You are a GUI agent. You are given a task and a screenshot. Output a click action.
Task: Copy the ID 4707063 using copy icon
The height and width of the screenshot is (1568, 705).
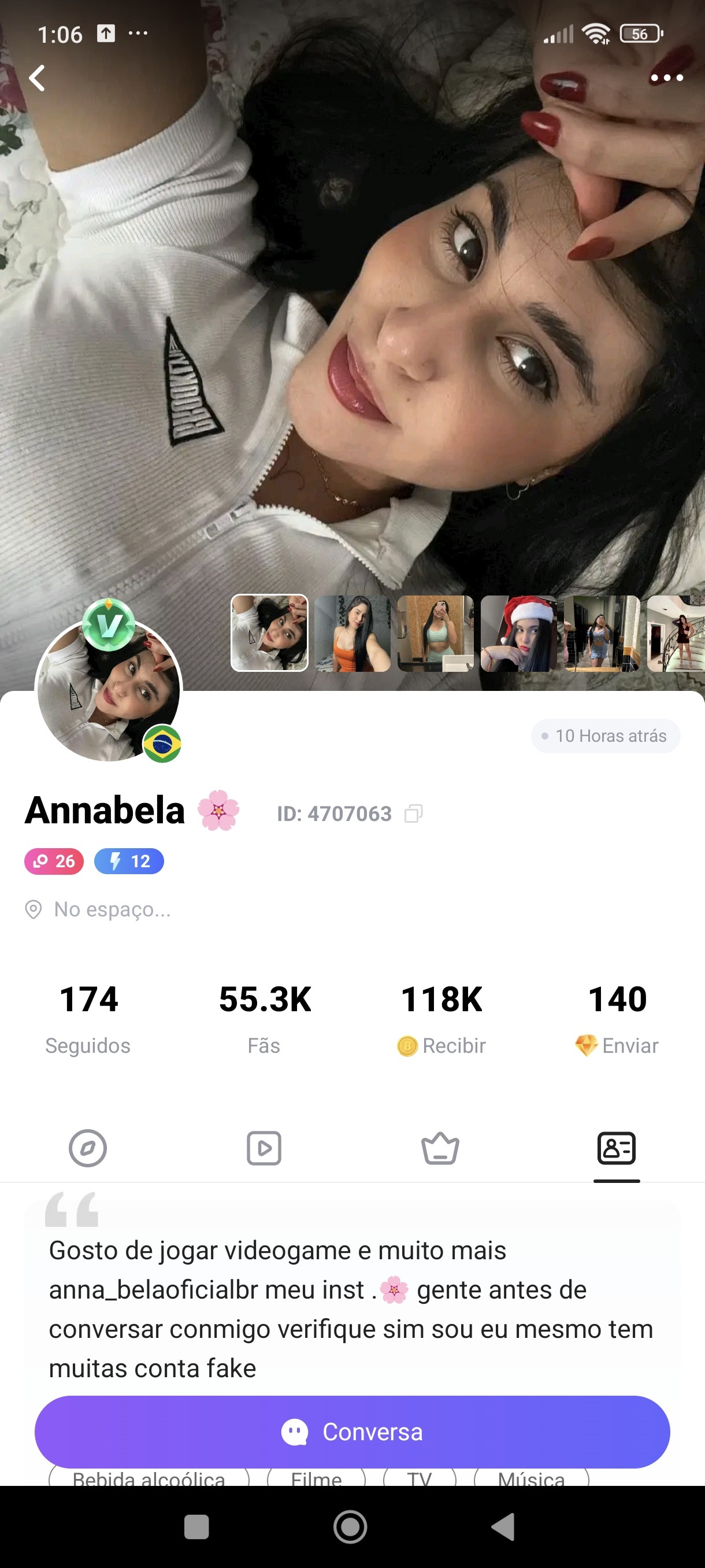point(414,814)
